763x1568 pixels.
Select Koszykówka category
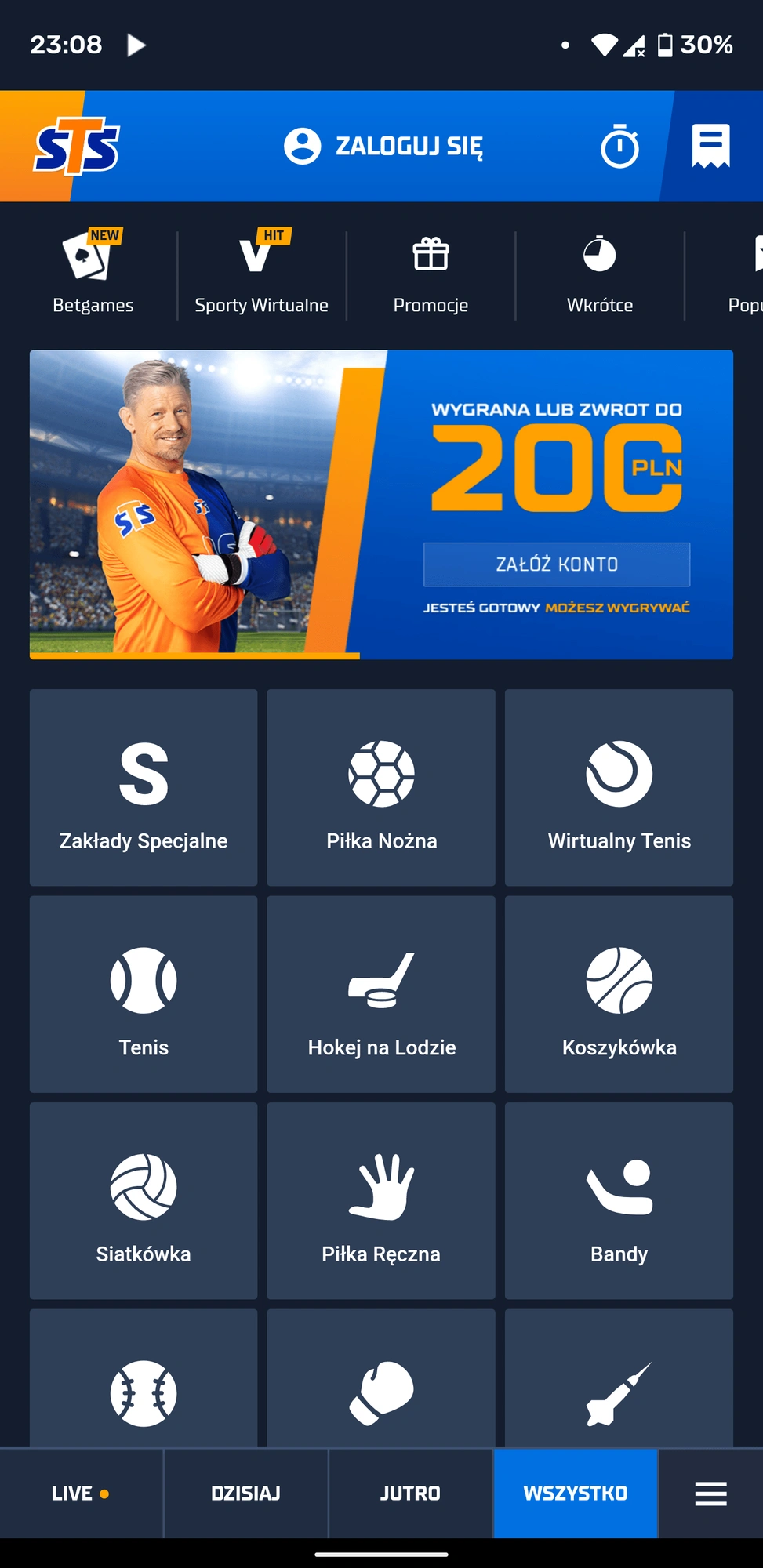[x=619, y=994]
